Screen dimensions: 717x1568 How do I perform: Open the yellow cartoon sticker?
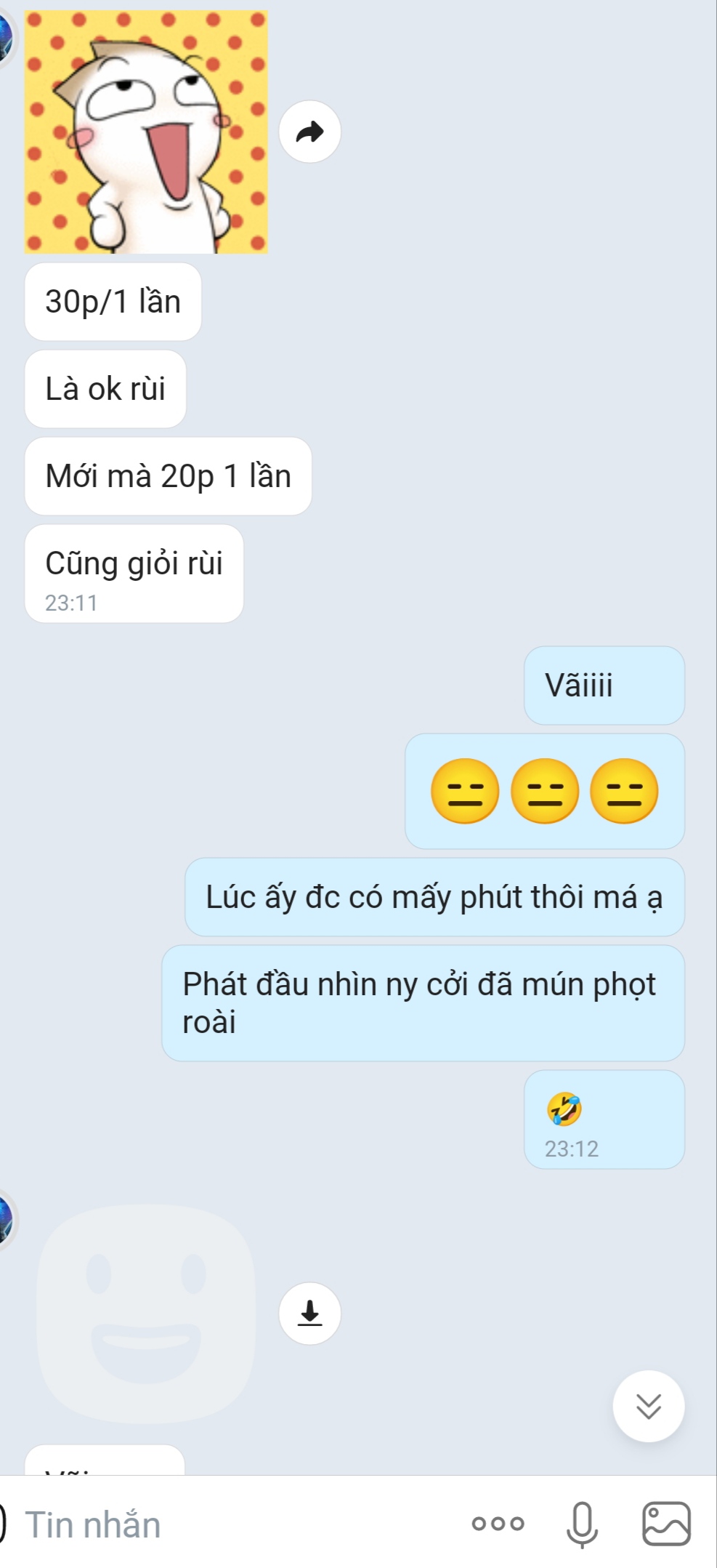pos(146,132)
